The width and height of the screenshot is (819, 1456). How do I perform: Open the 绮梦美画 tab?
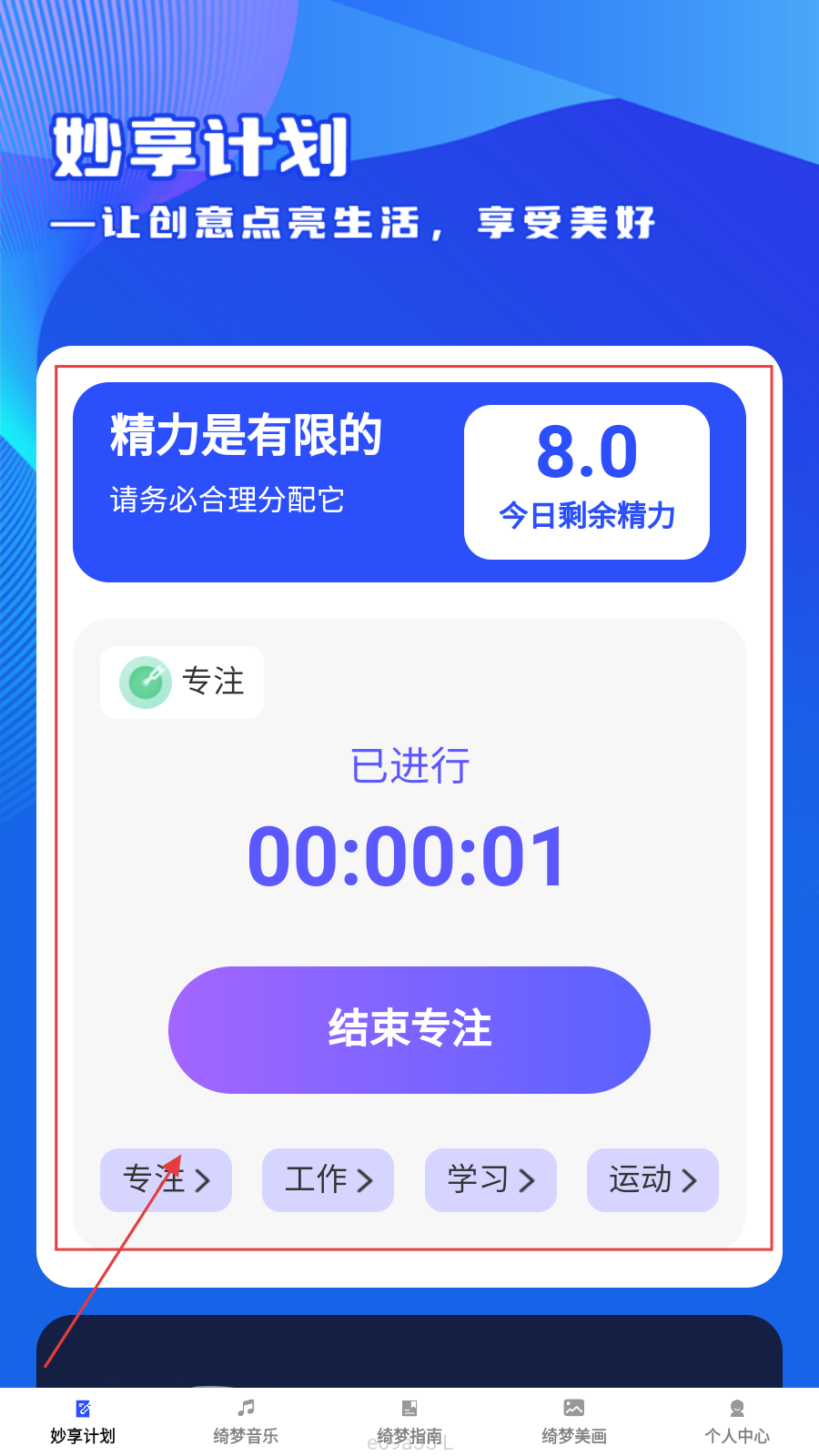tap(573, 1421)
